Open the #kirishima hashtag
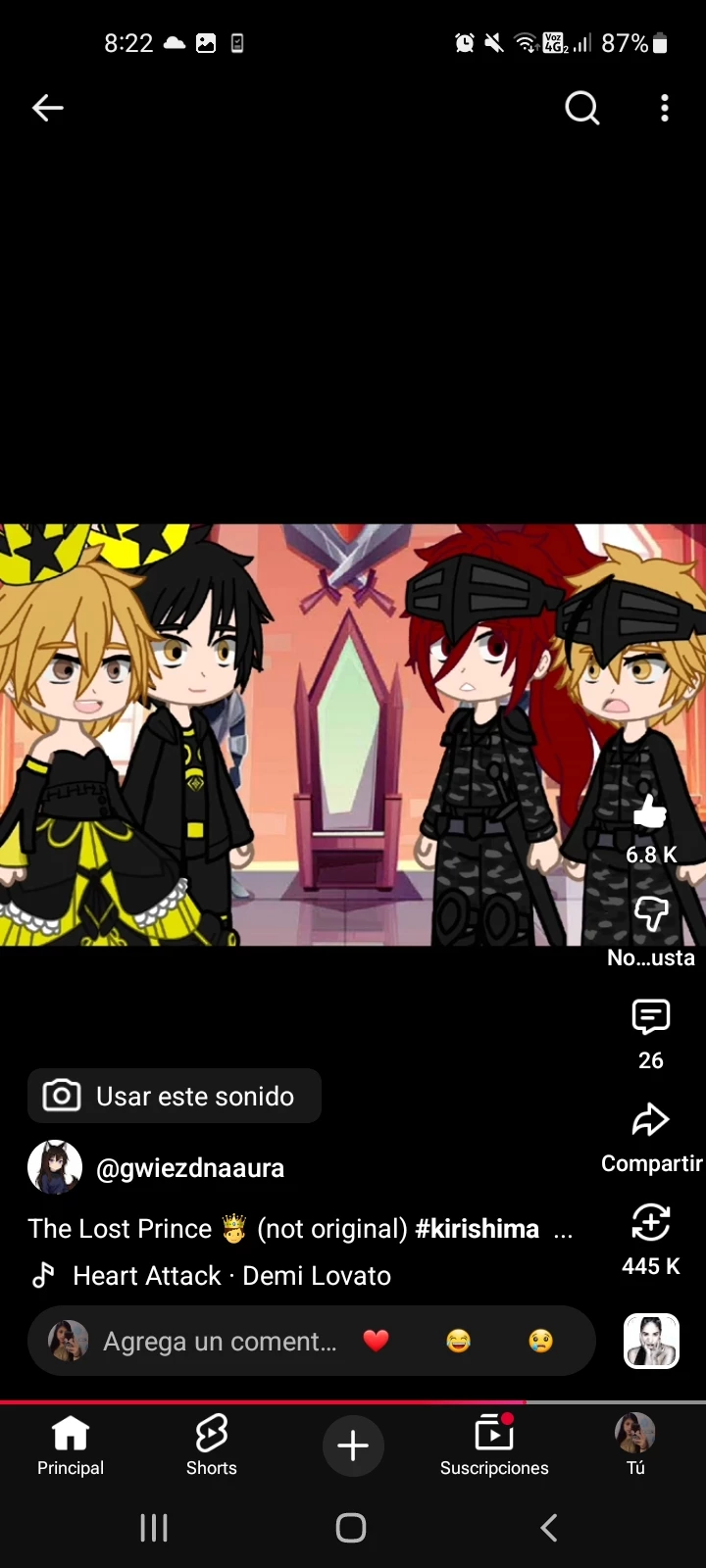 pyautogui.click(x=477, y=1229)
